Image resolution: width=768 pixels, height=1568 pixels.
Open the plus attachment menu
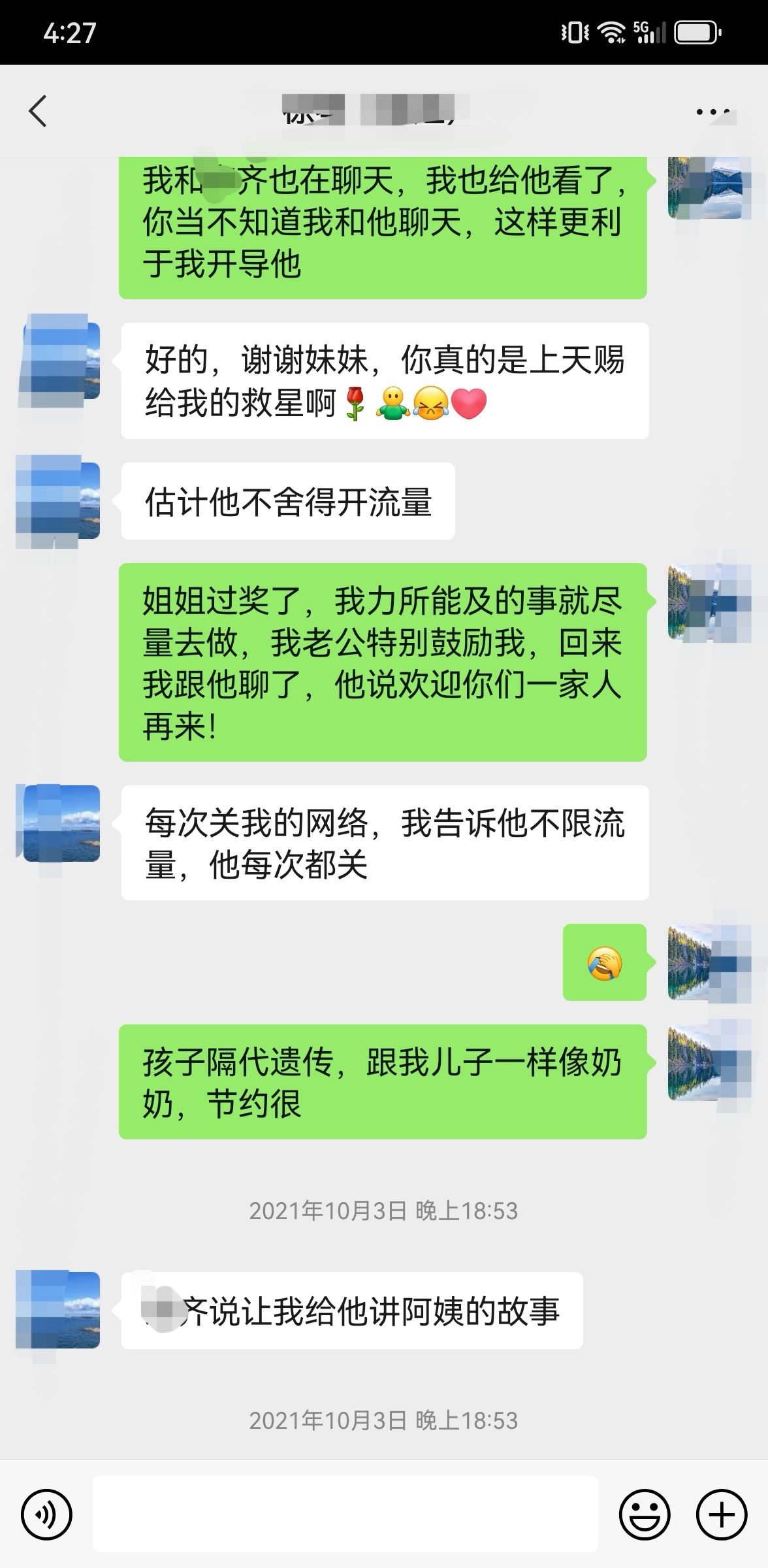click(721, 1514)
